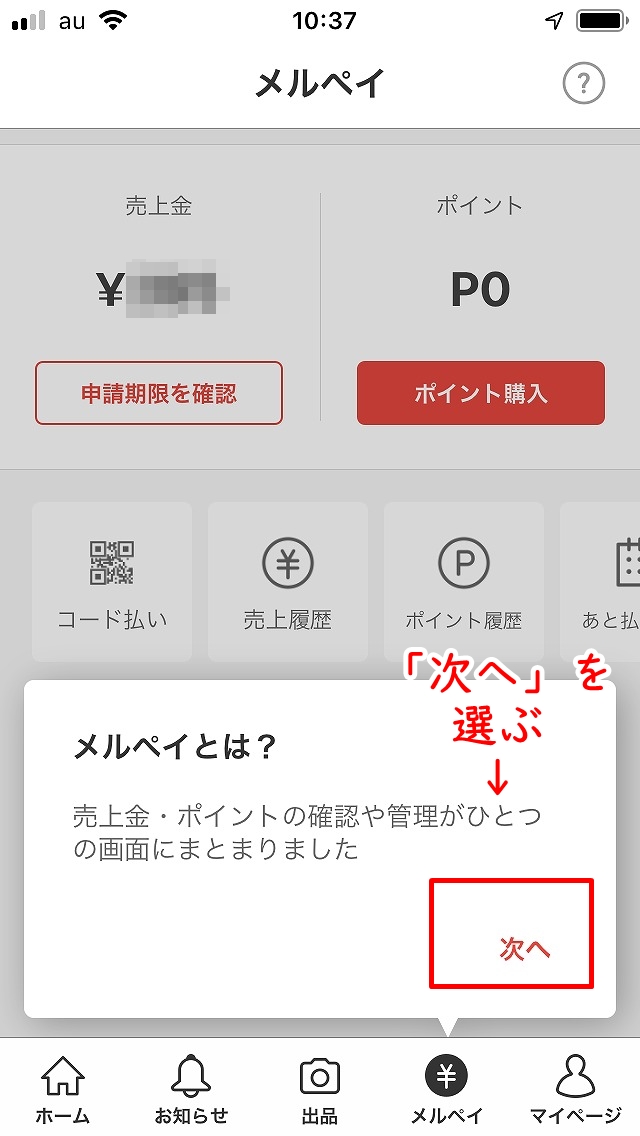The width and height of the screenshot is (640, 1136).
Task: Go to the マイページ tab
Action: pyautogui.click(x=575, y=1089)
